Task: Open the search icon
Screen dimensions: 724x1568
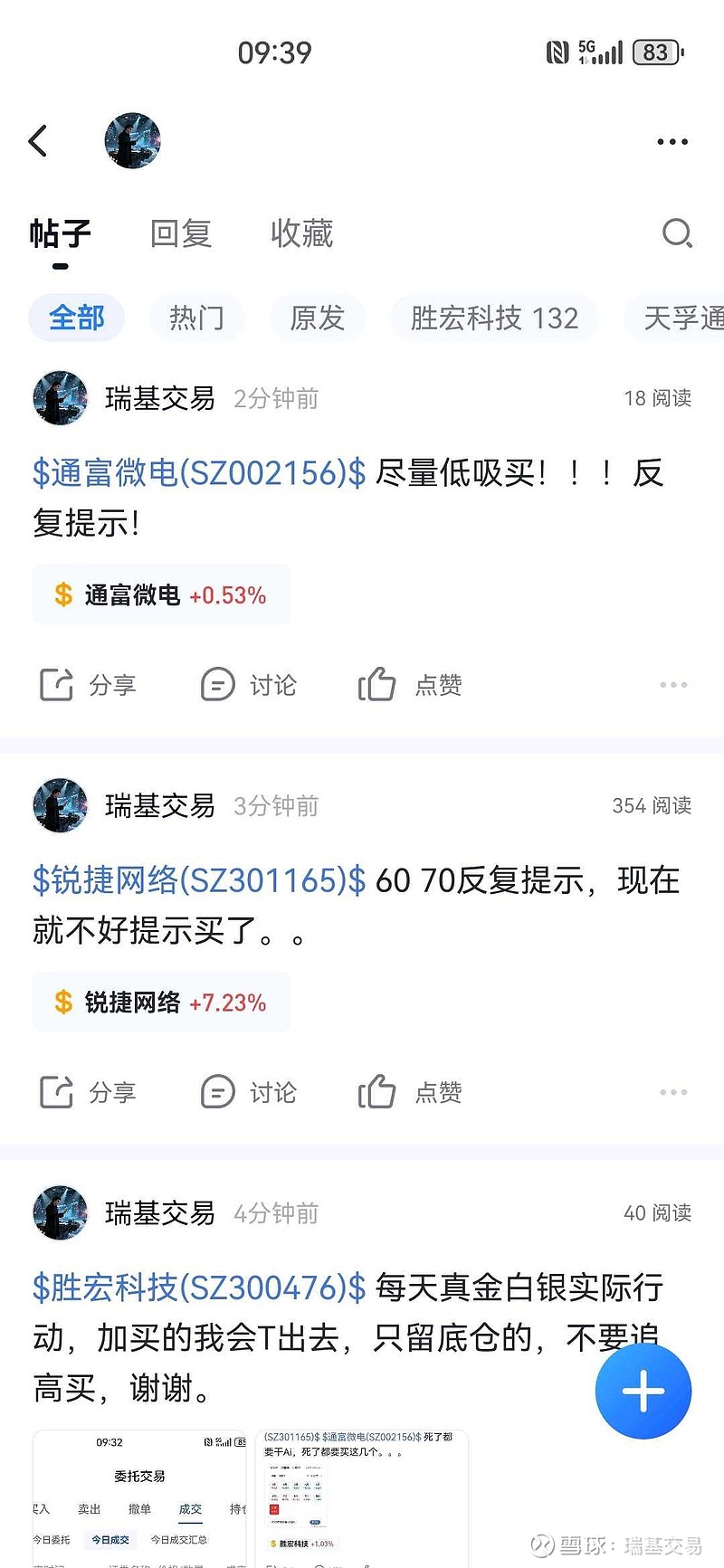Action: coord(677,233)
